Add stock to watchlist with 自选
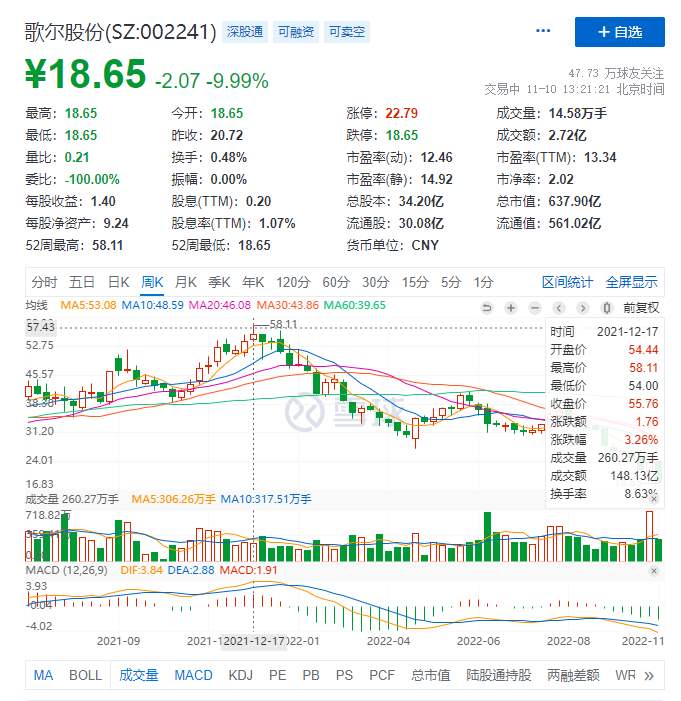The height and width of the screenshot is (701, 681). tap(619, 32)
